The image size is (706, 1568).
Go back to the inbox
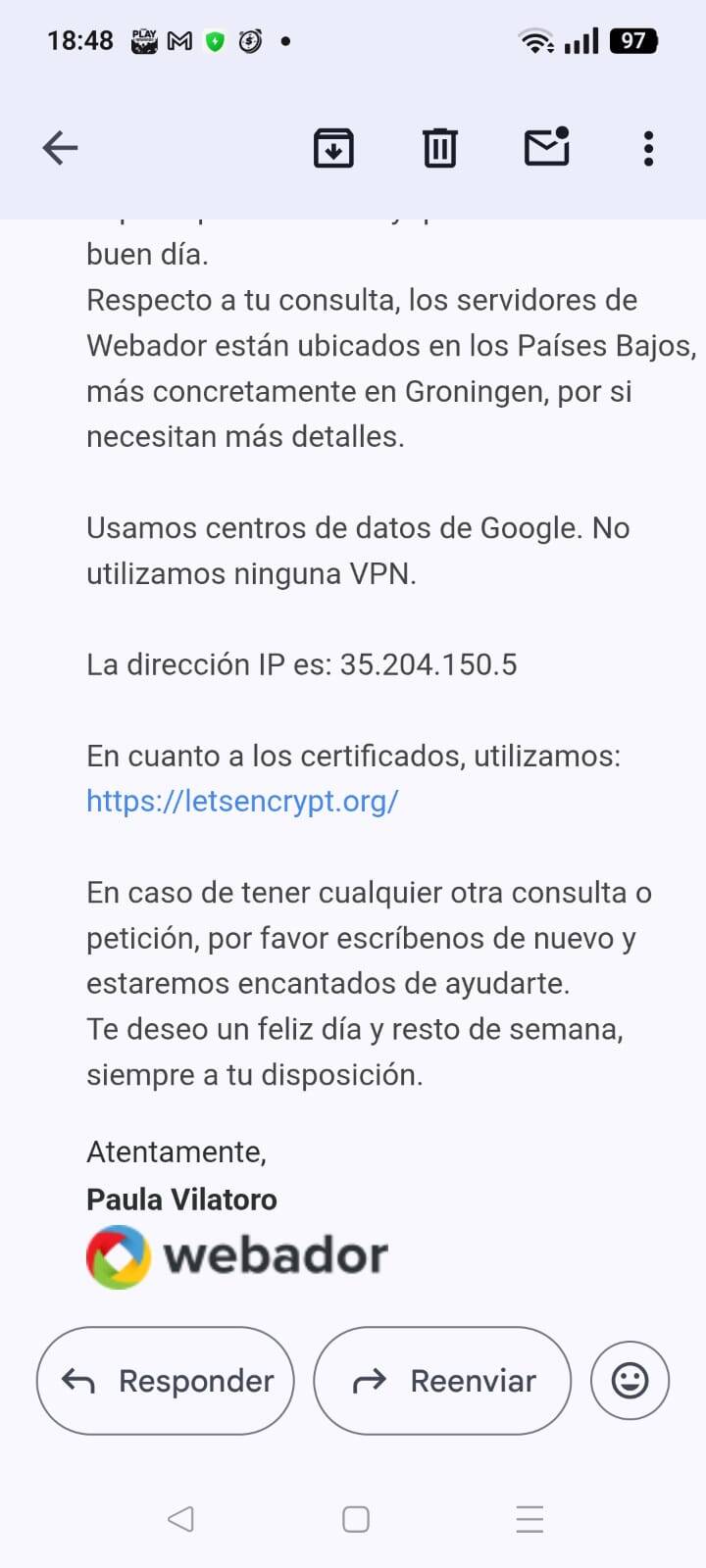(60, 148)
